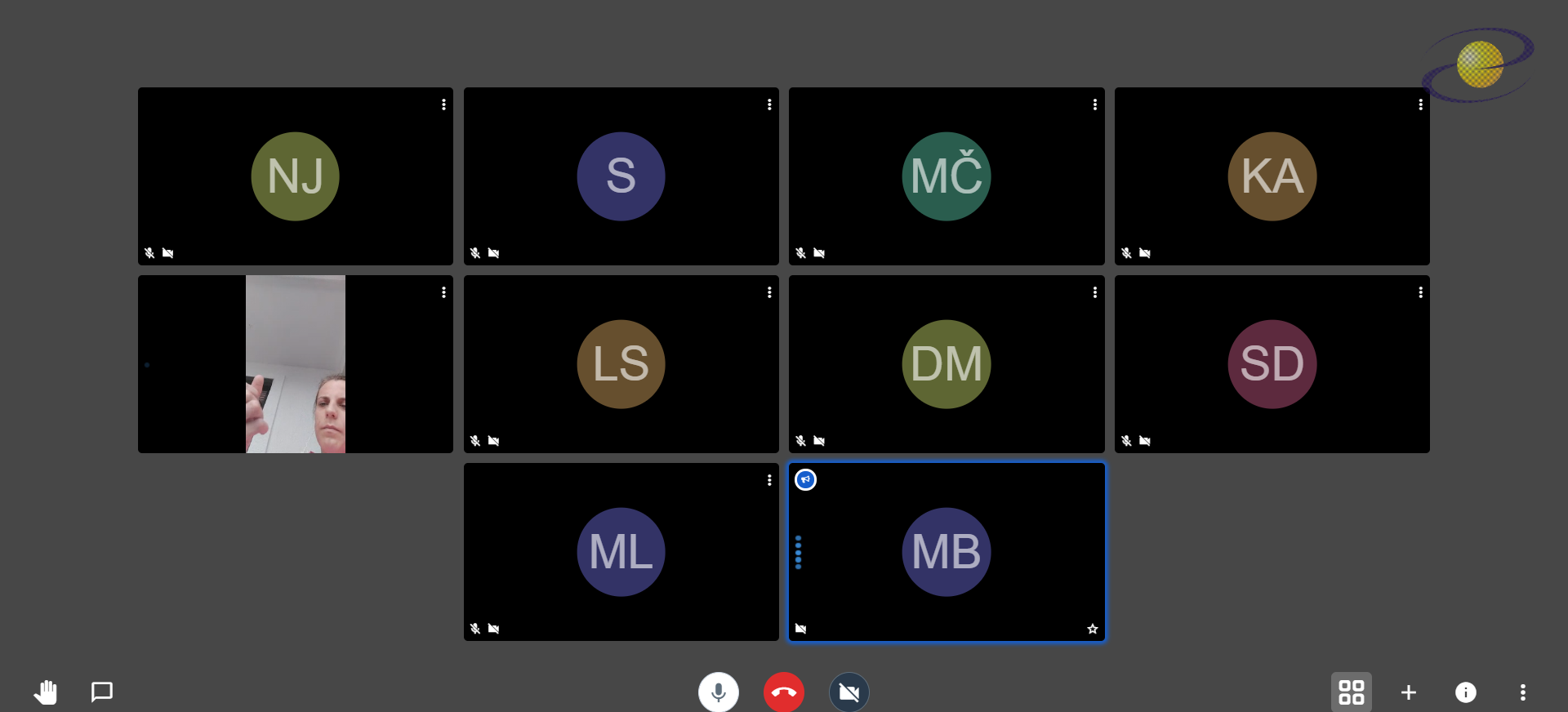Open options menu on S's tile
Image resolution: width=1568 pixels, height=712 pixels.
coord(769,105)
